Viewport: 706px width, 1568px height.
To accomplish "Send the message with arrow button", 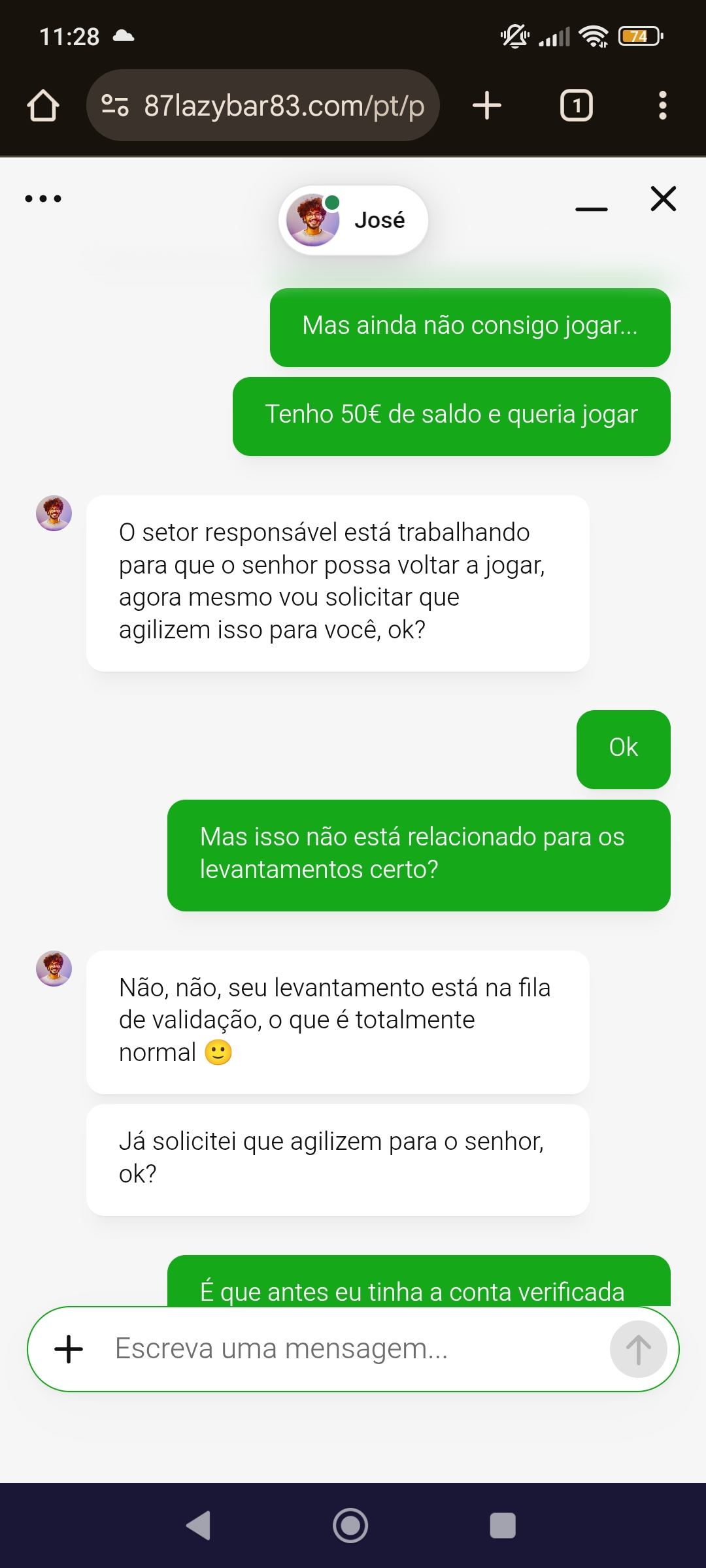I will point(638,1349).
